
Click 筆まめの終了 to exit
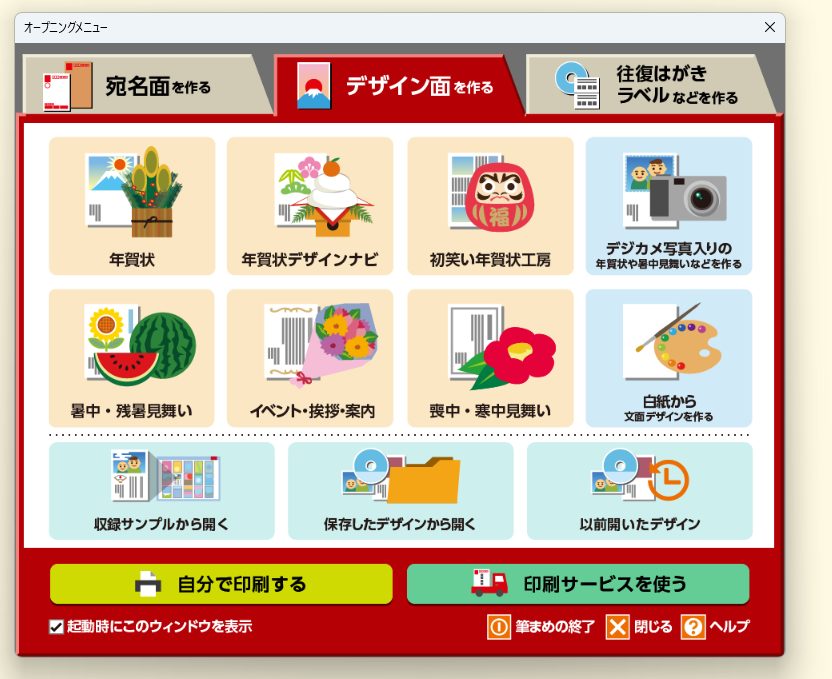(541, 627)
